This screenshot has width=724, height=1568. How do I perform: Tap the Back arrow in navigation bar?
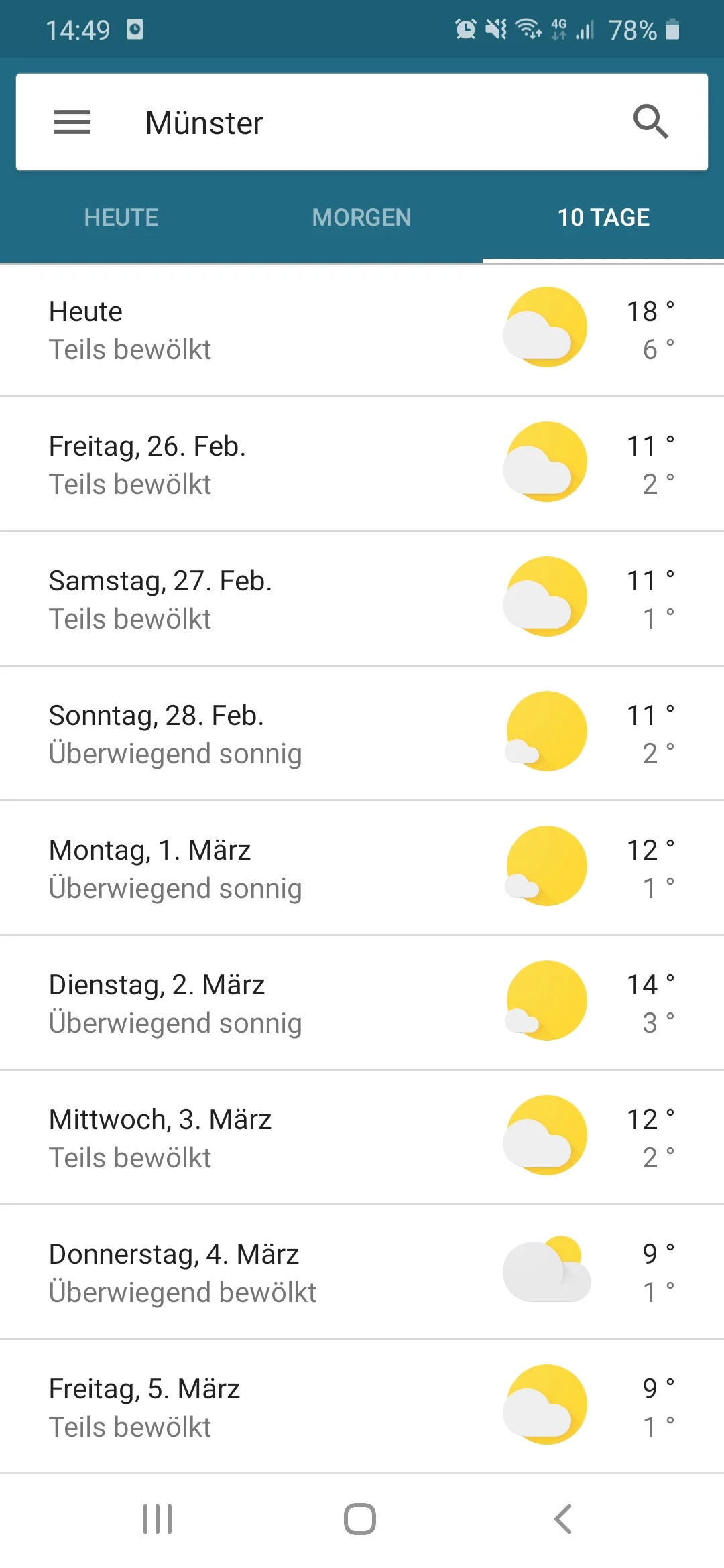coord(561,1520)
